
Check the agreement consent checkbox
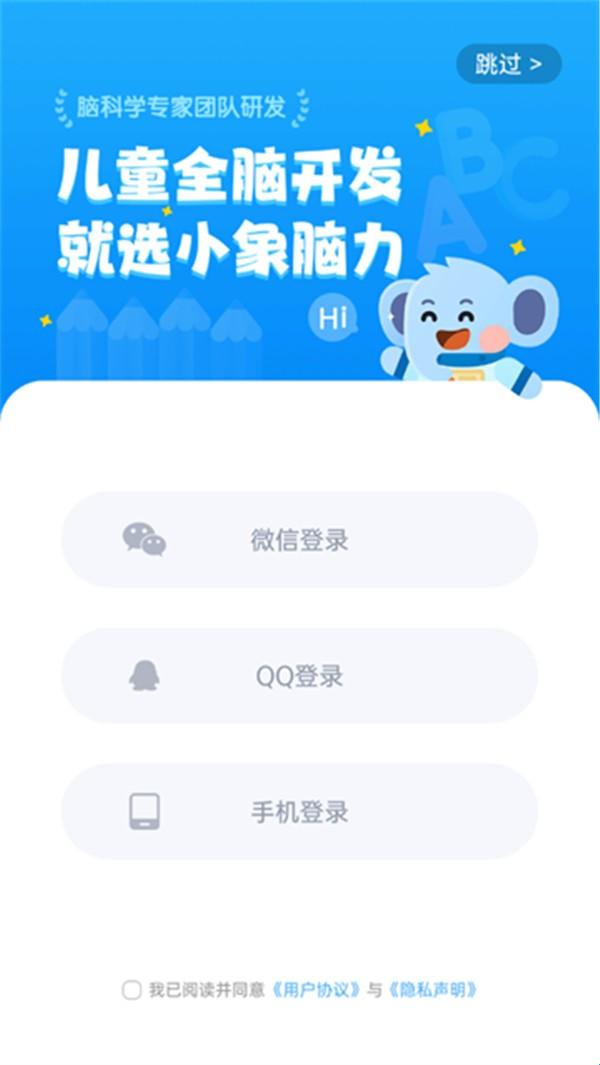tap(132, 990)
